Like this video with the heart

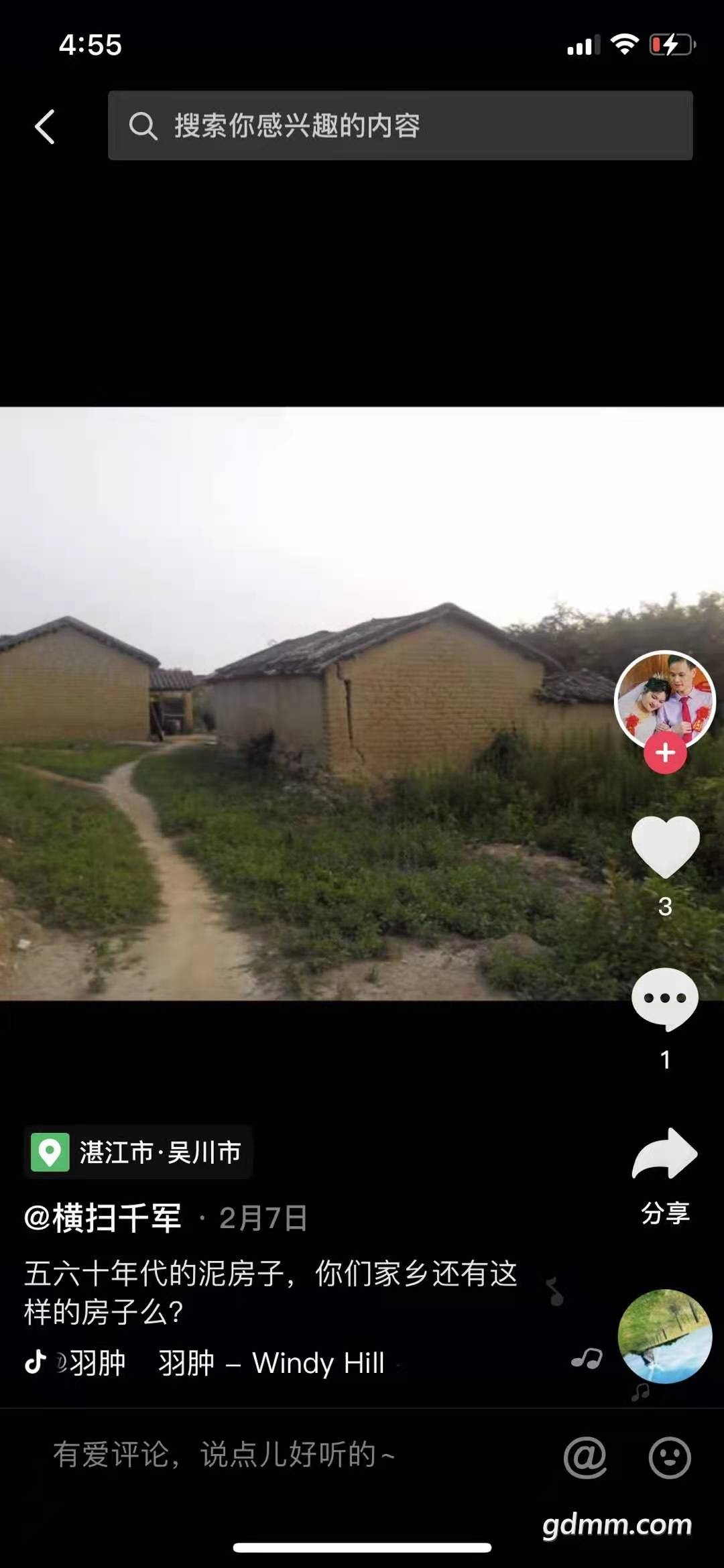click(x=665, y=847)
